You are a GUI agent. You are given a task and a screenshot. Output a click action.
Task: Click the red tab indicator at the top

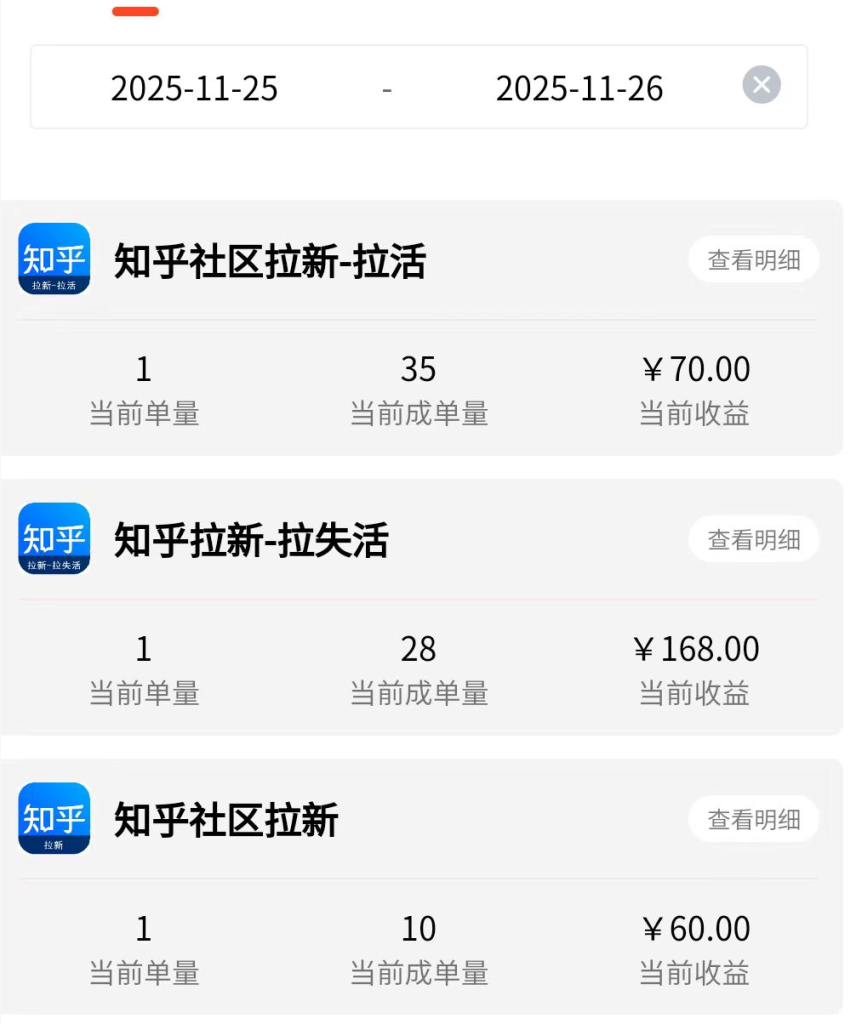tap(135, 12)
